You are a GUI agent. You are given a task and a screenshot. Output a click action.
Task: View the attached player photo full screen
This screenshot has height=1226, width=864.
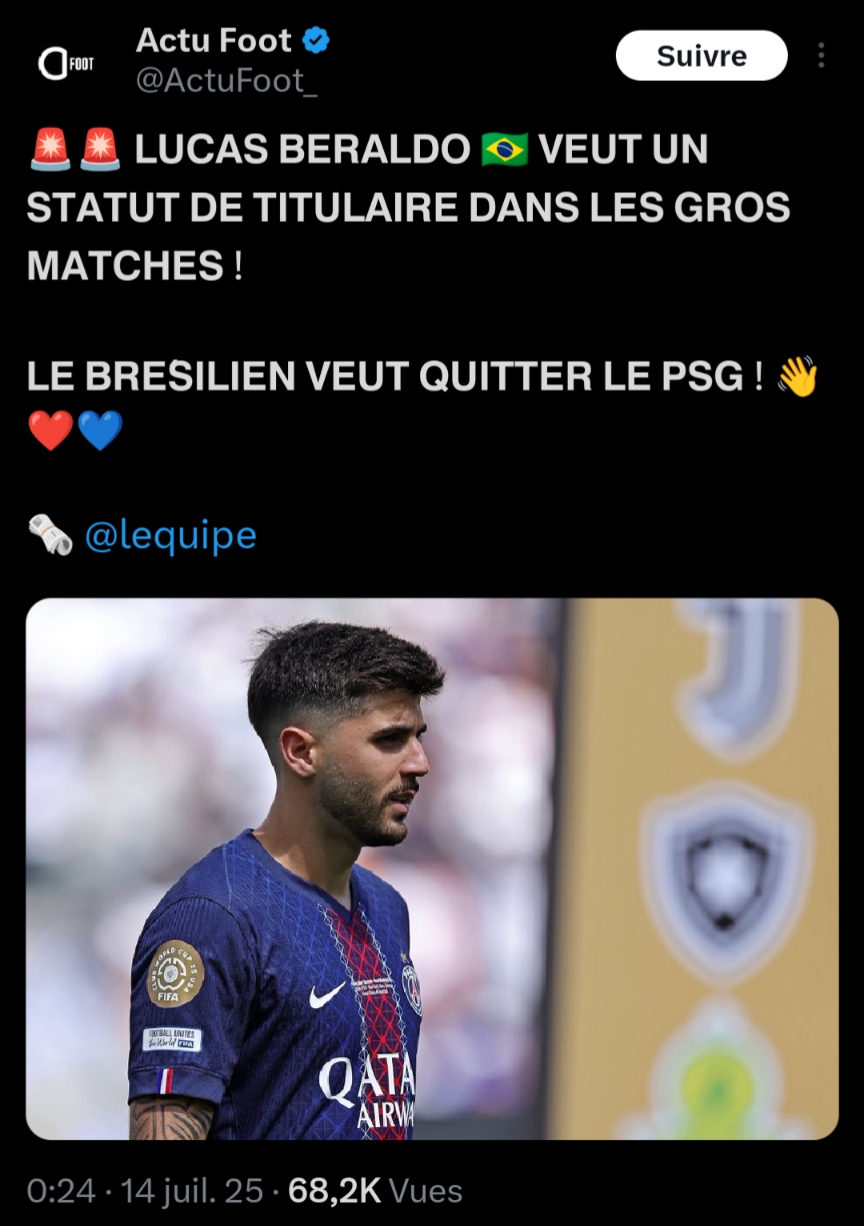pos(432,868)
